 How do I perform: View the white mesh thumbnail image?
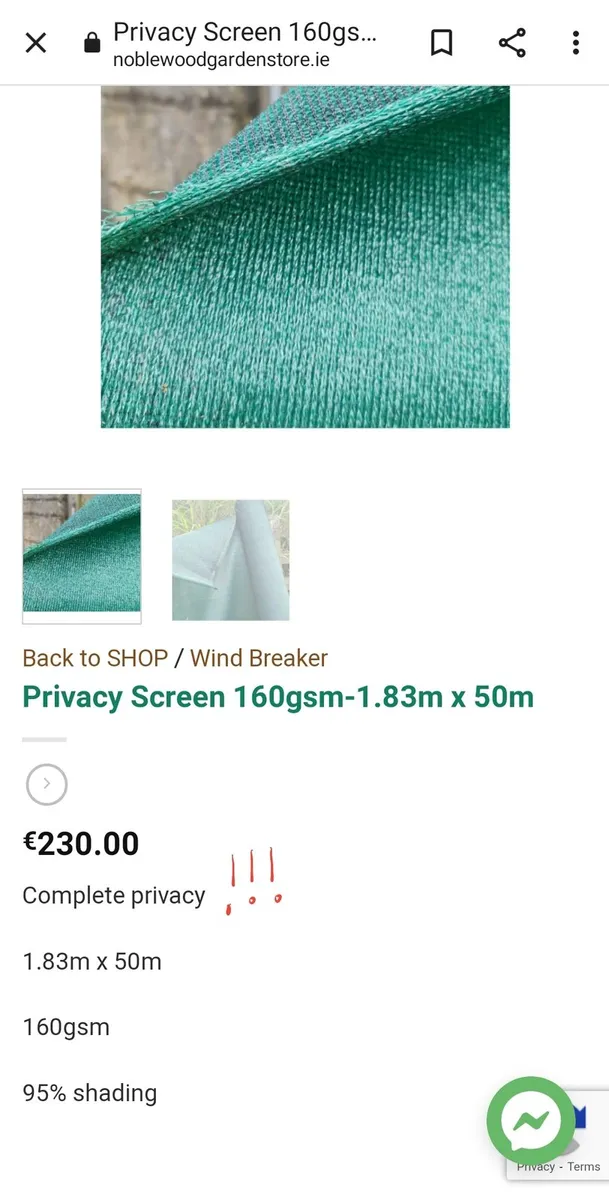coord(231,560)
